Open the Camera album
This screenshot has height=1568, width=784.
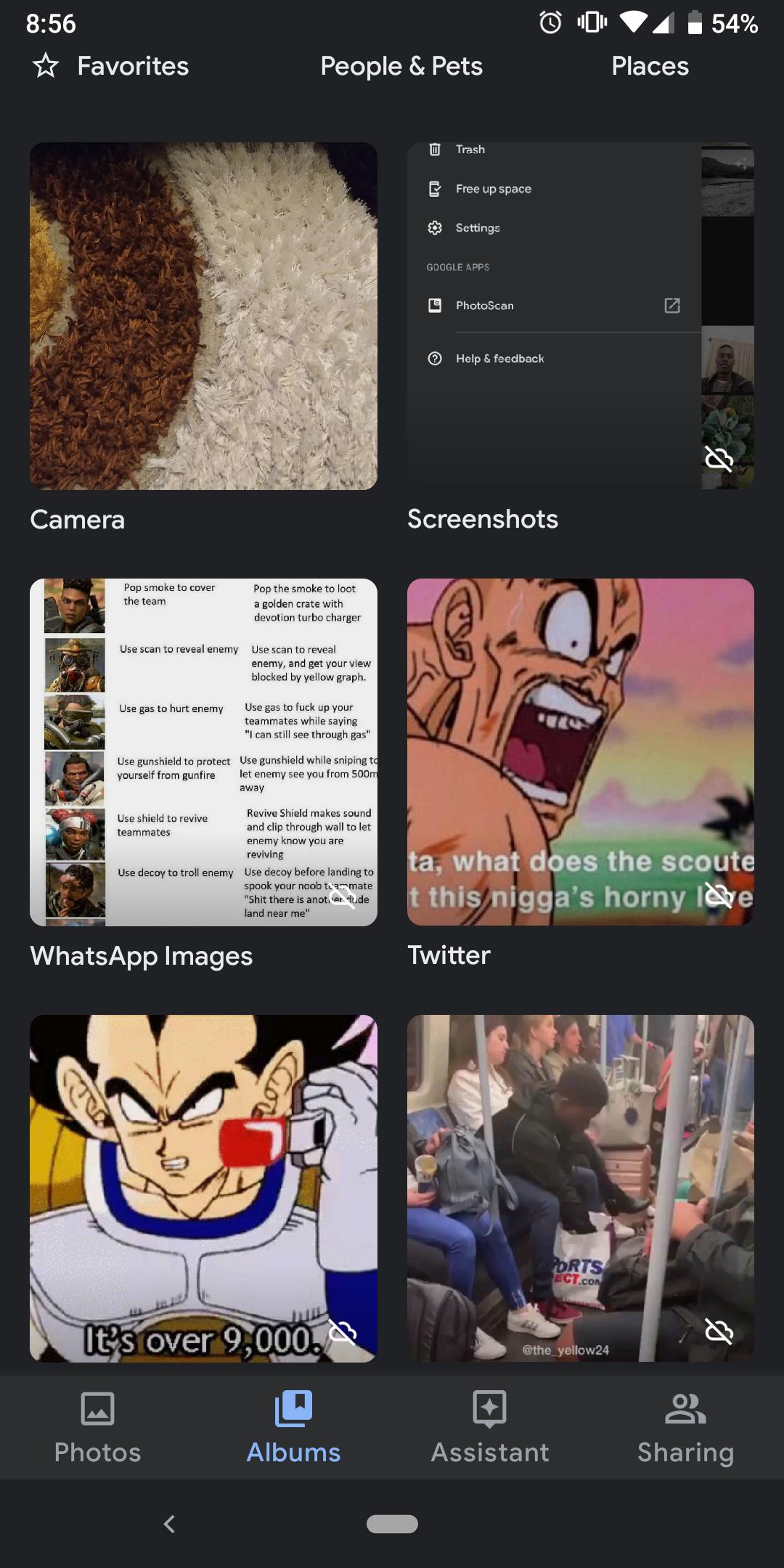pyautogui.click(x=203, y=316)
